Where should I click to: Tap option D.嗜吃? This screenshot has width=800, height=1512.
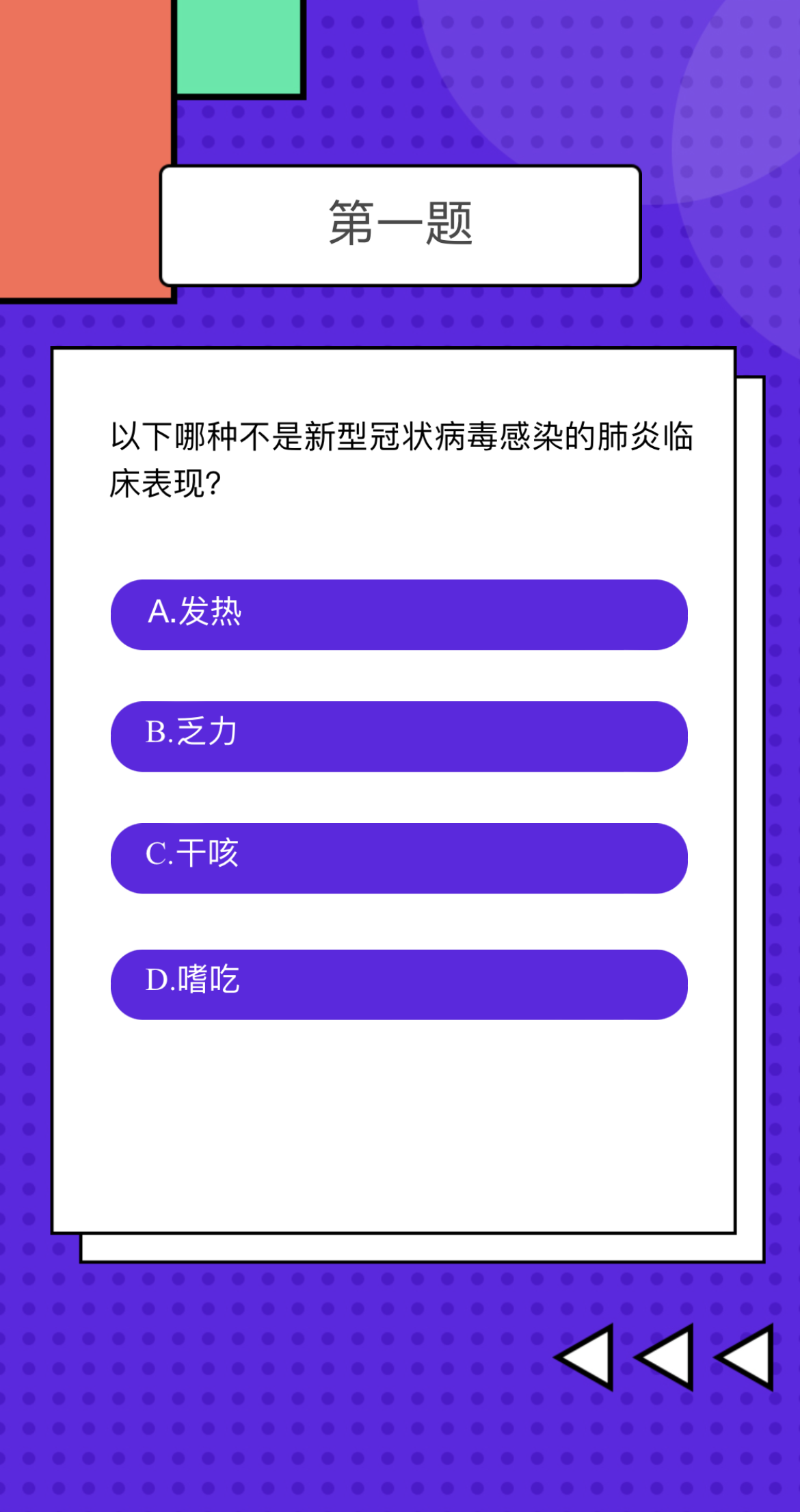[x=399, y=984]
